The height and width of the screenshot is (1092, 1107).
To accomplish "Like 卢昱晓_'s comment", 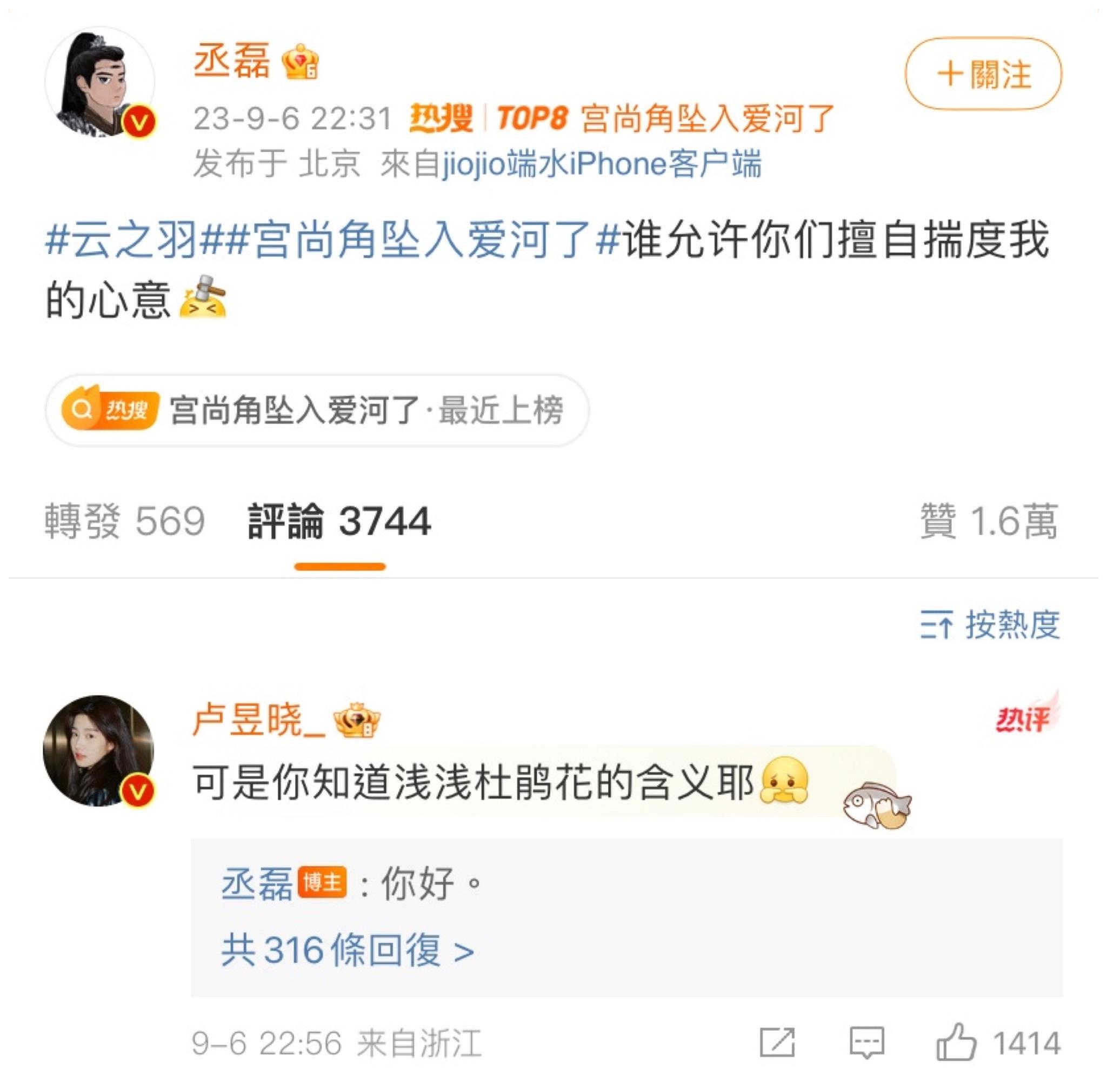I will (956, 1042).
